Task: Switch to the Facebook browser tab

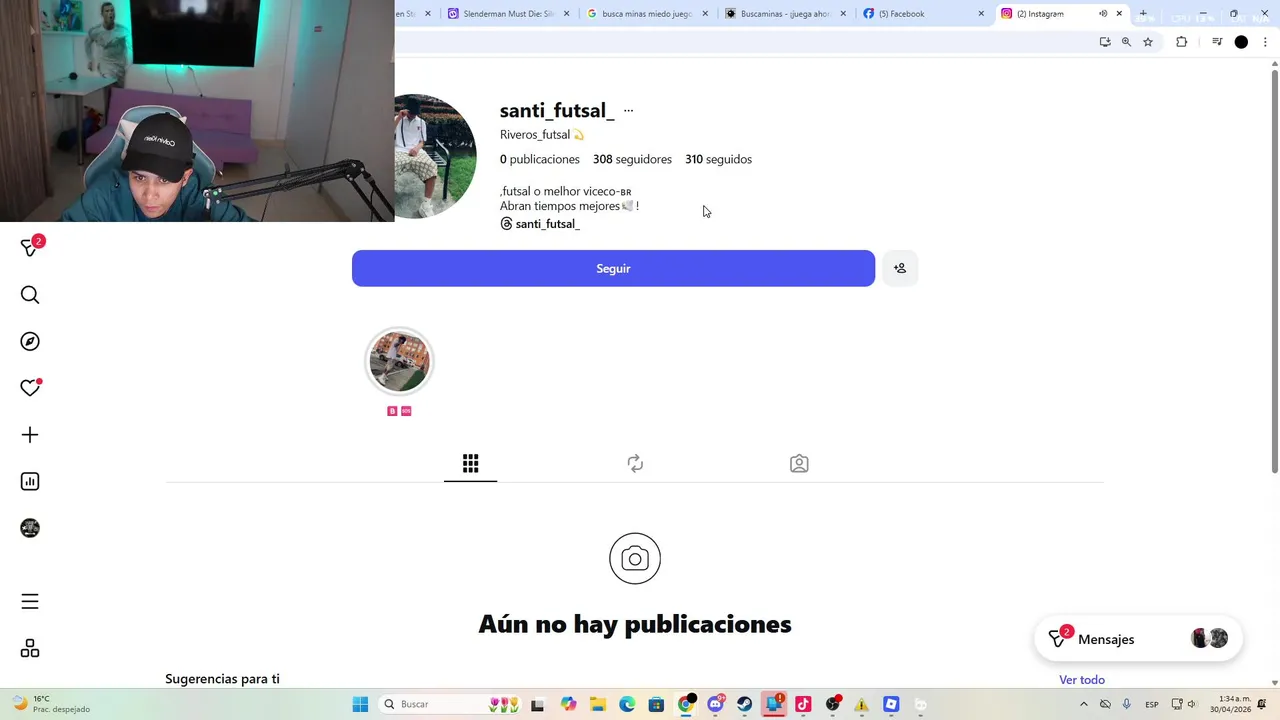Action: click(x=910, y=14)
